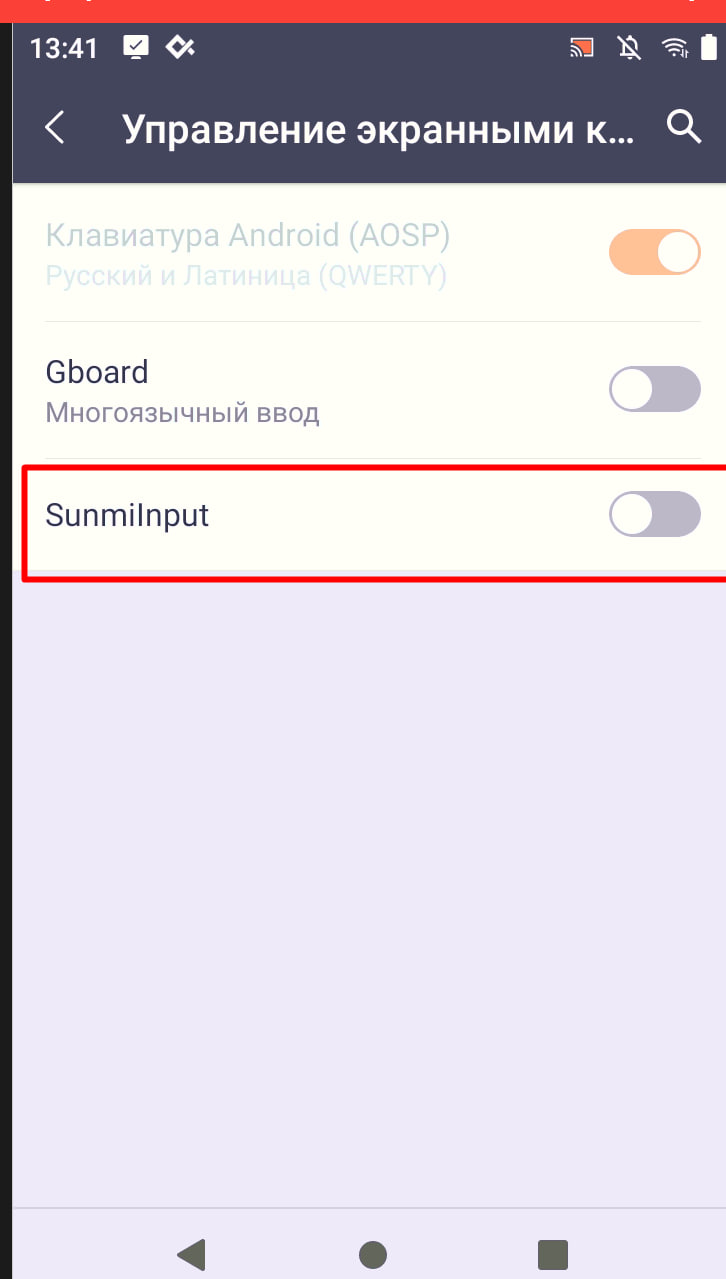Turn on the SunmiInput switch
The image size is (726, 1279).
tap(655, 514)
